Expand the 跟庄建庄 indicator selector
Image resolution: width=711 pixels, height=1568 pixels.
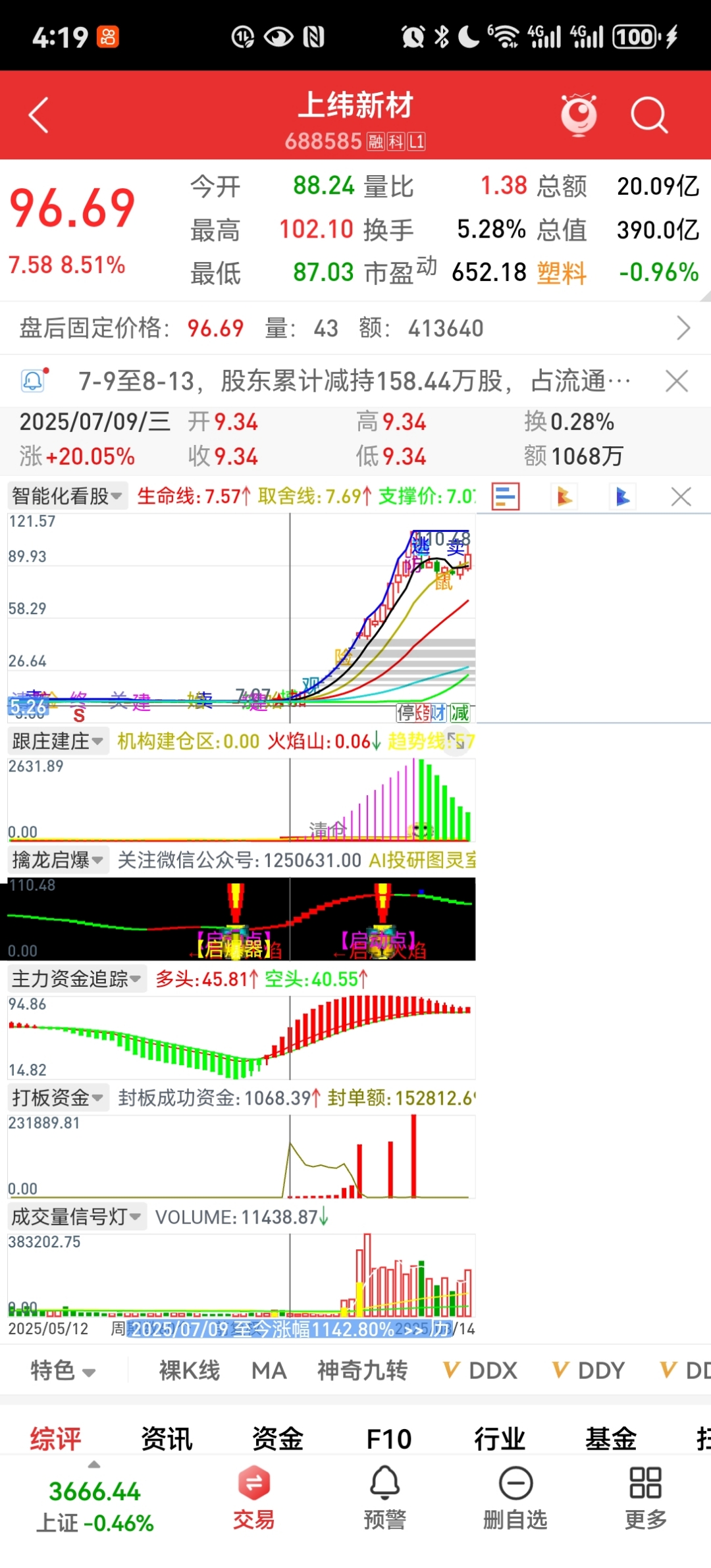click(58, 741)
